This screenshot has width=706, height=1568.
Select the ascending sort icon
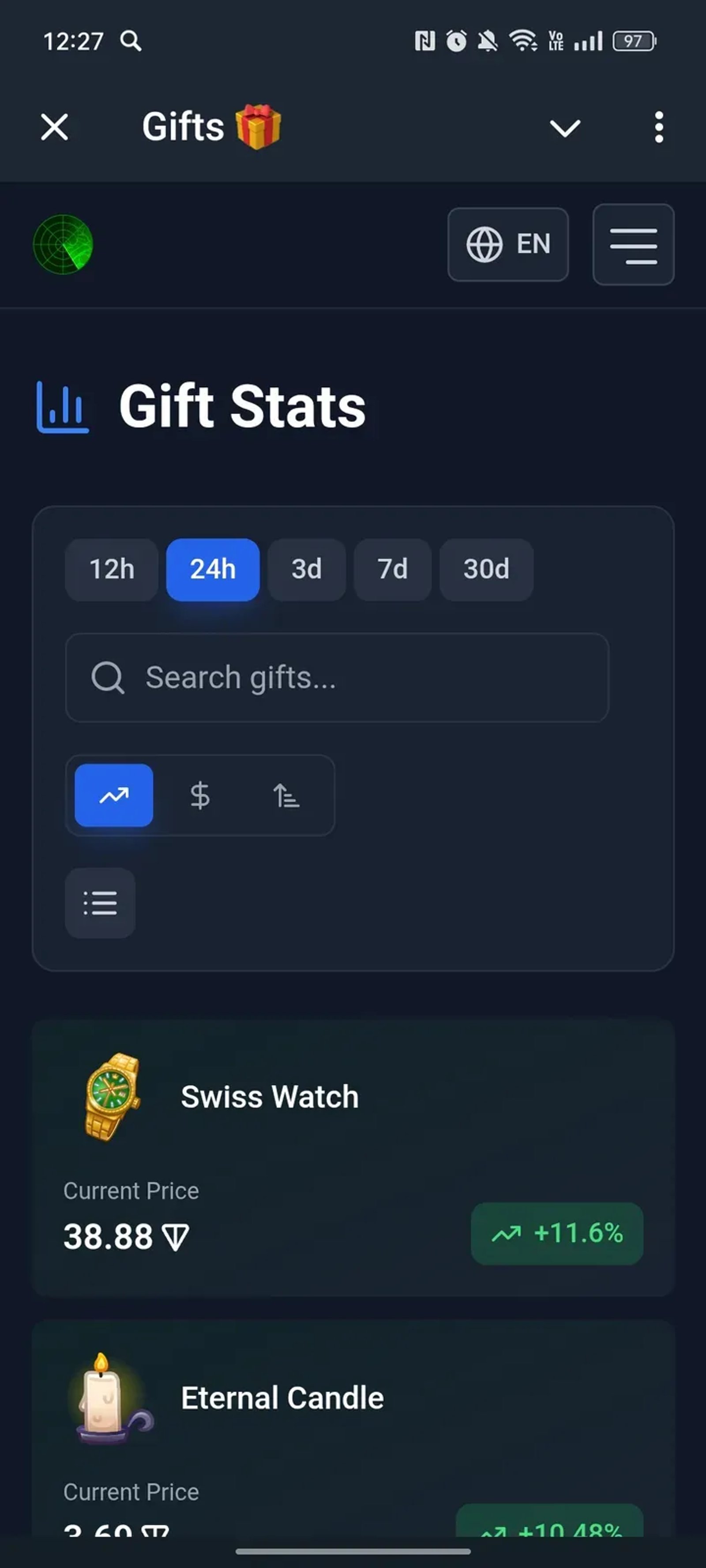[x=286, y=795]
